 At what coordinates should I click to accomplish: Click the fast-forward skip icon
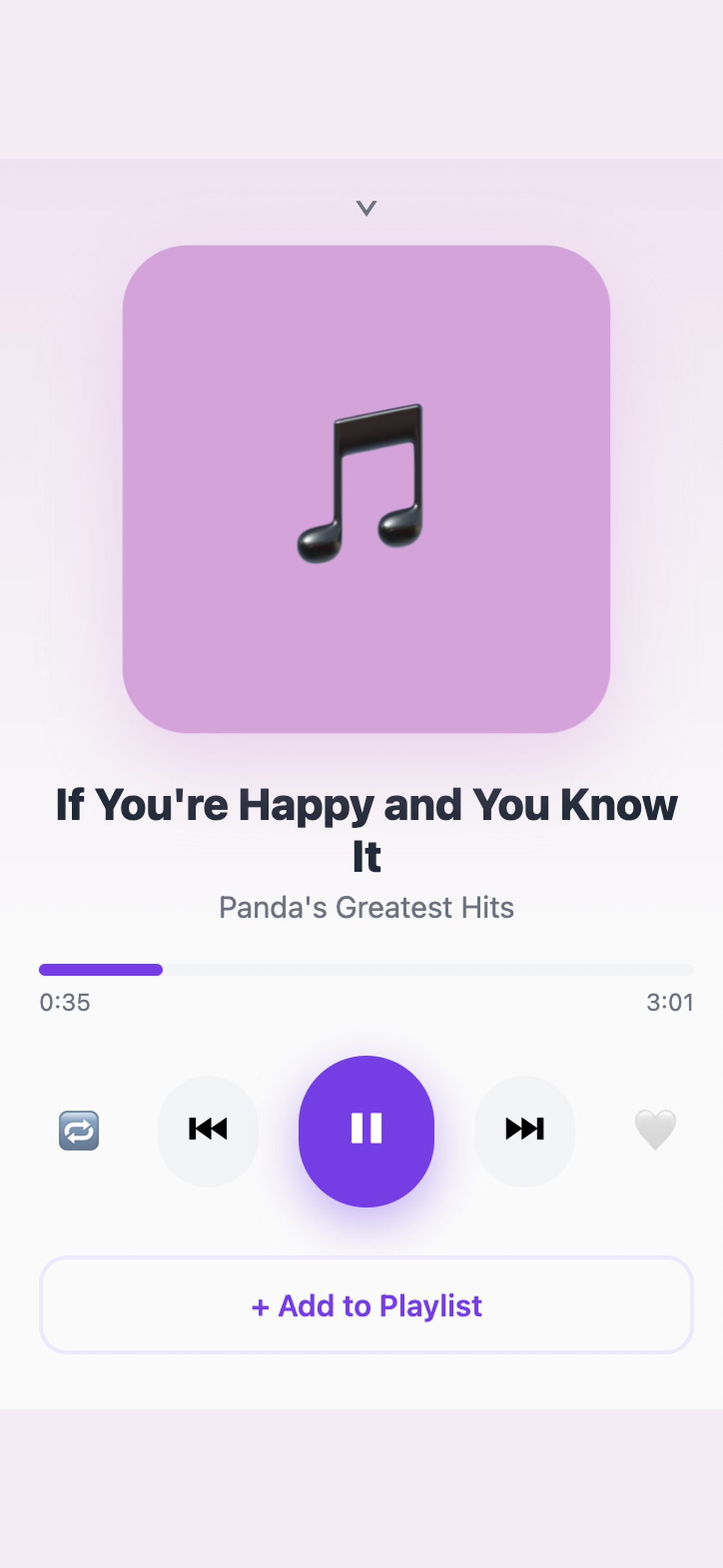[525, 1130]
